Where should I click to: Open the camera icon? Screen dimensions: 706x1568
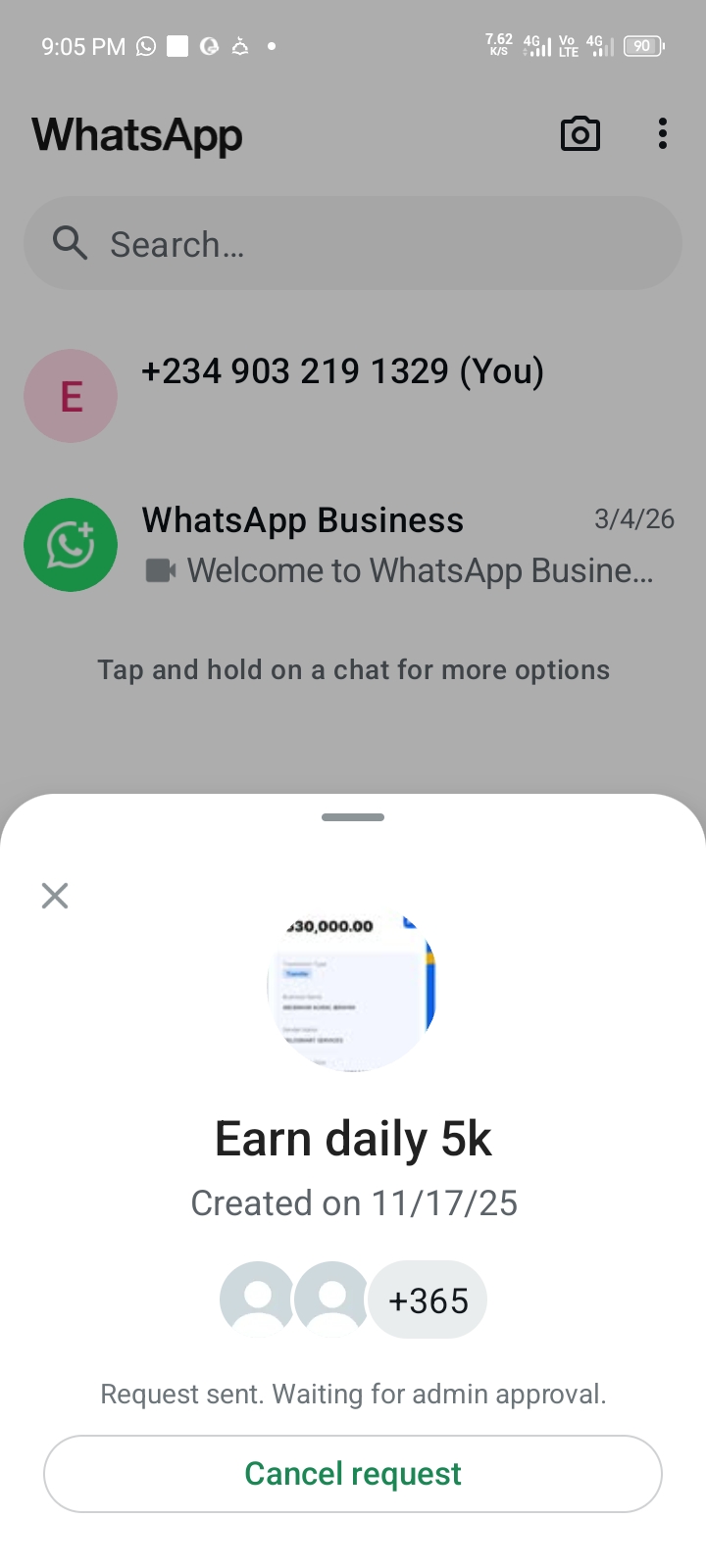coord(580,134)
